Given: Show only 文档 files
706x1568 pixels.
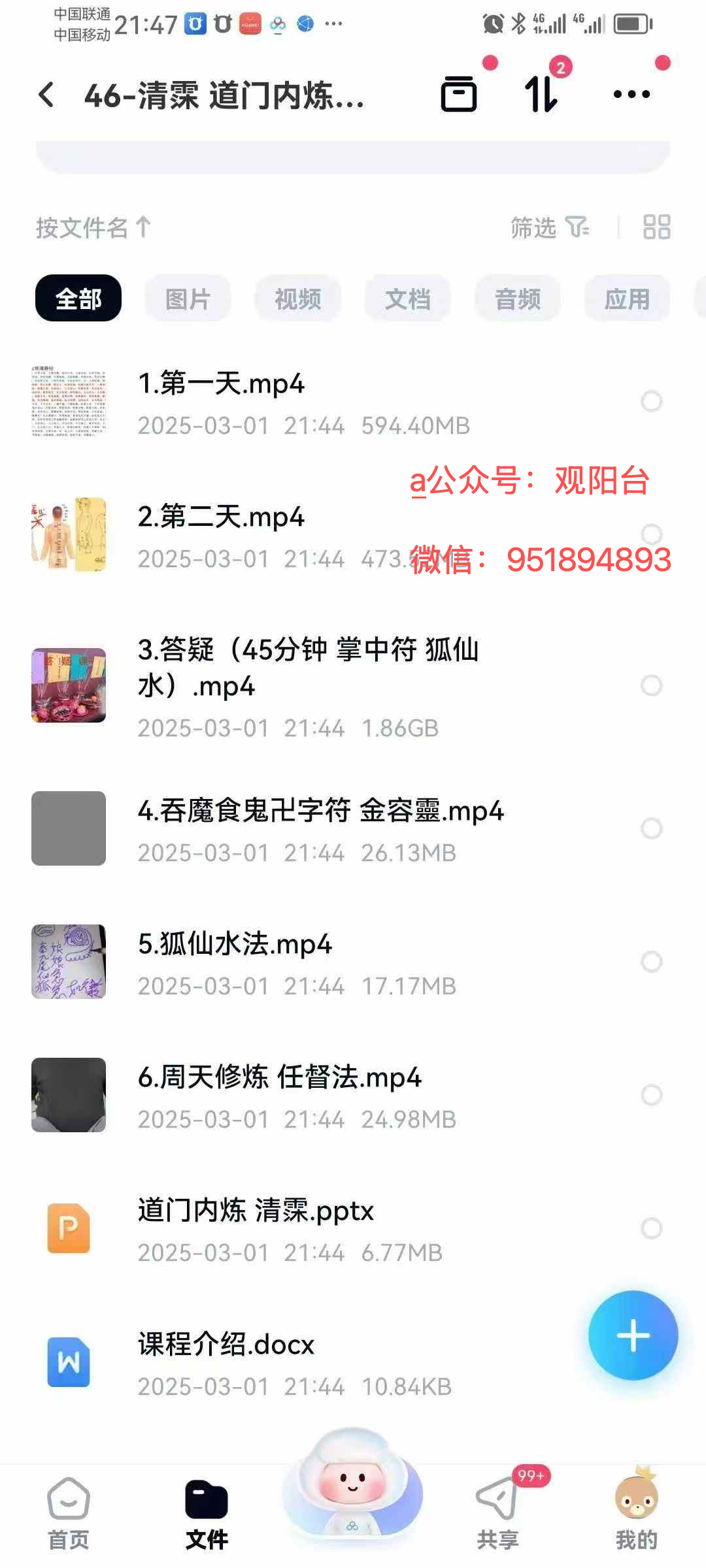Looking at the screenshot, I should coord(407,299).
